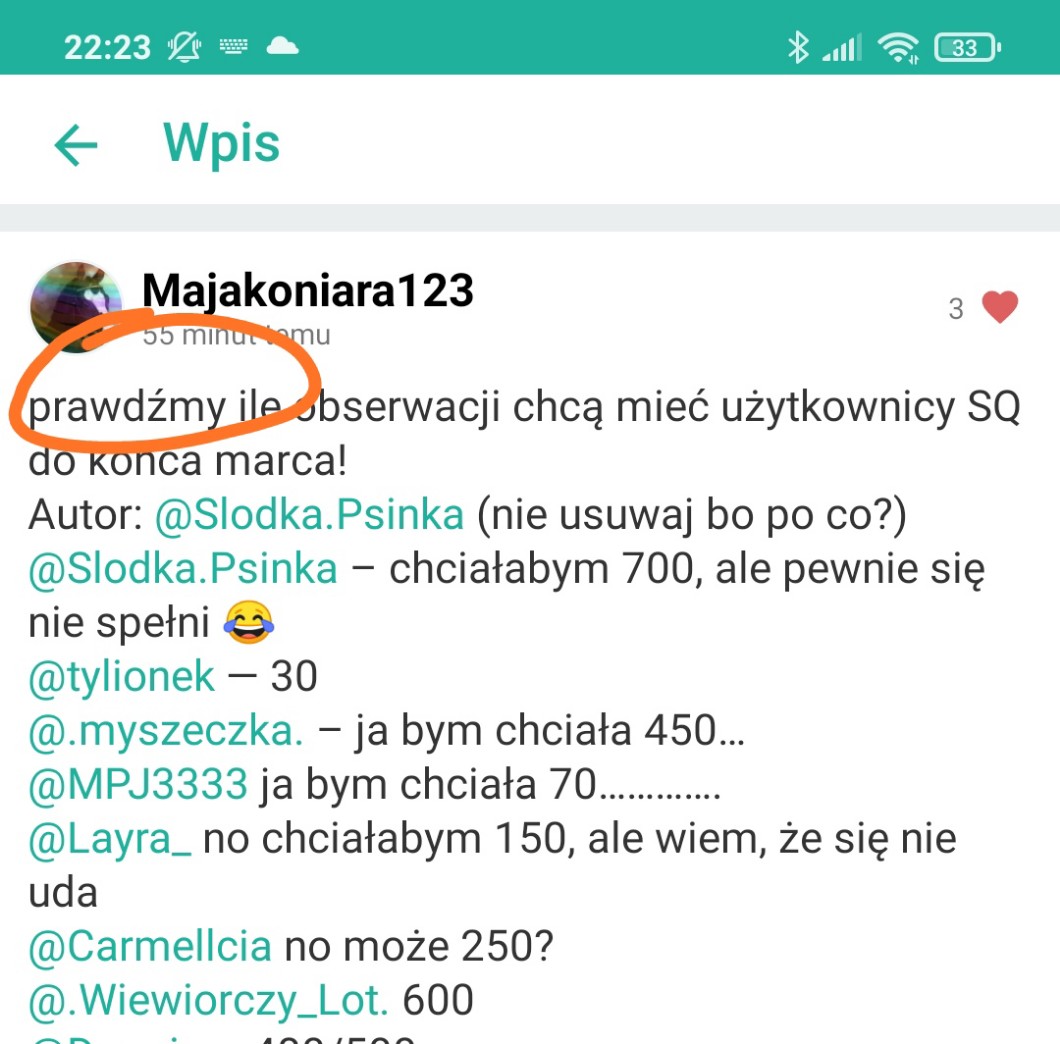Screen dimensions: 1060x1044
Task: Go back from the Wpis screen
Action: pyautogui.click(x=76, y=145)
